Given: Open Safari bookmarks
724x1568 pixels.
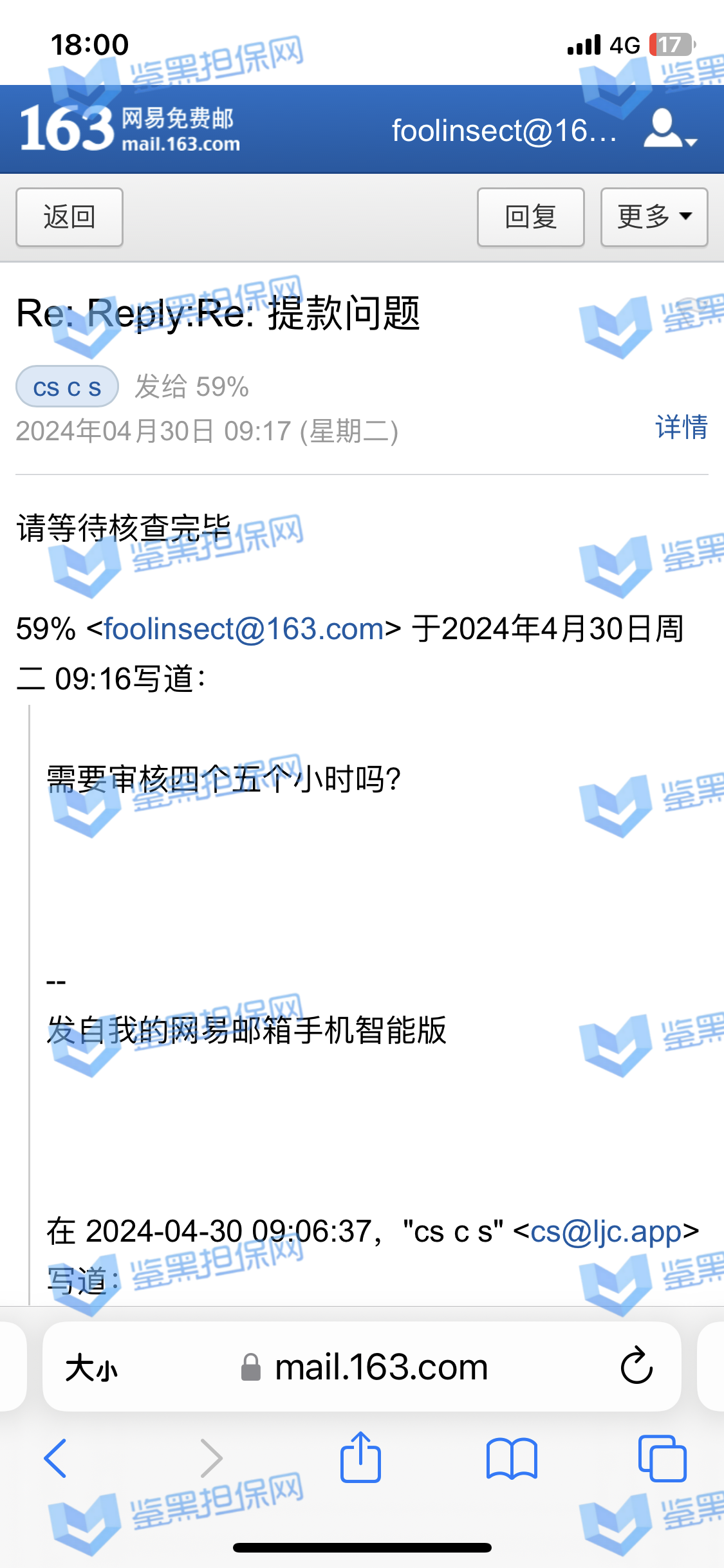Looking at the screenshot, I should point(512,1459).
